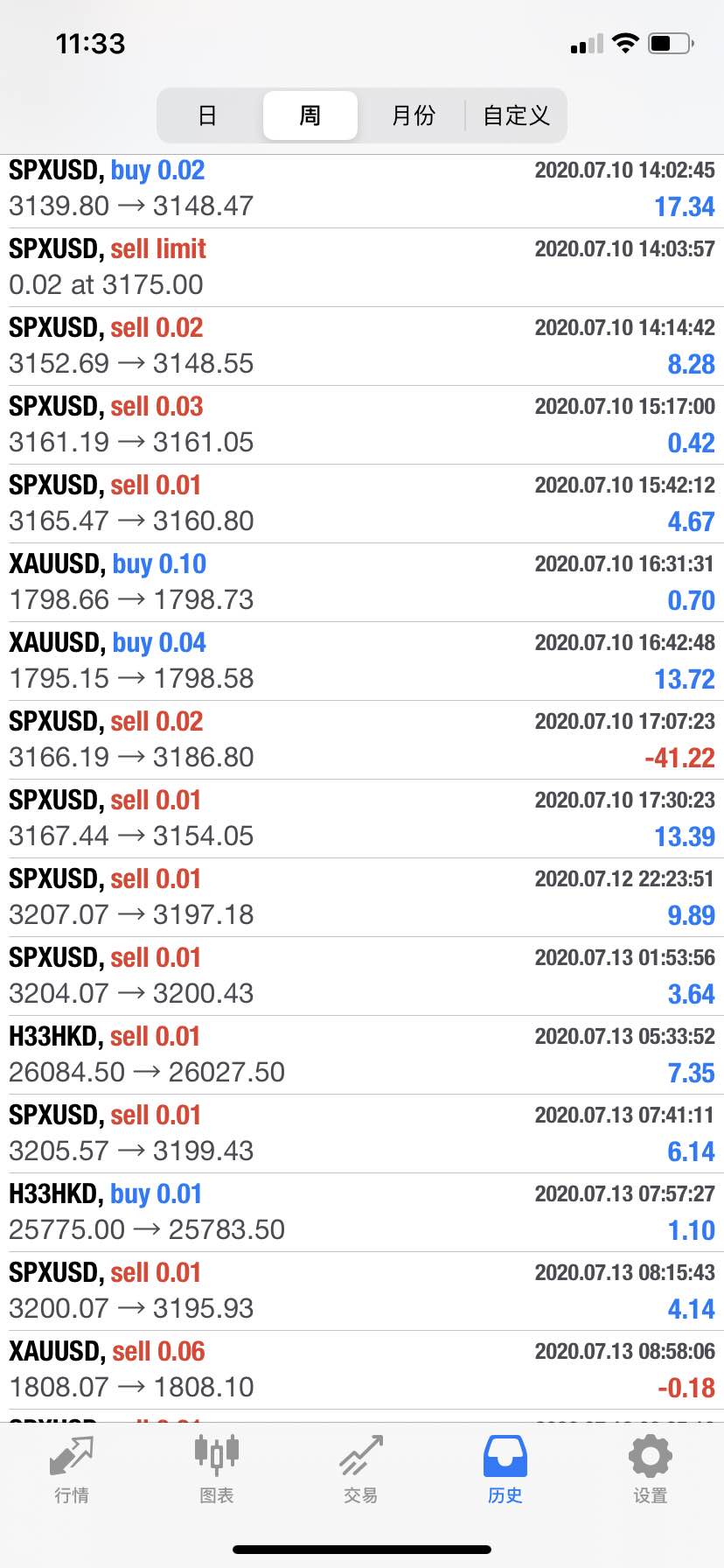The image size is (724, 1568).
Task: Open the 设置 settings tab
Action: [x=651, y=1469]
